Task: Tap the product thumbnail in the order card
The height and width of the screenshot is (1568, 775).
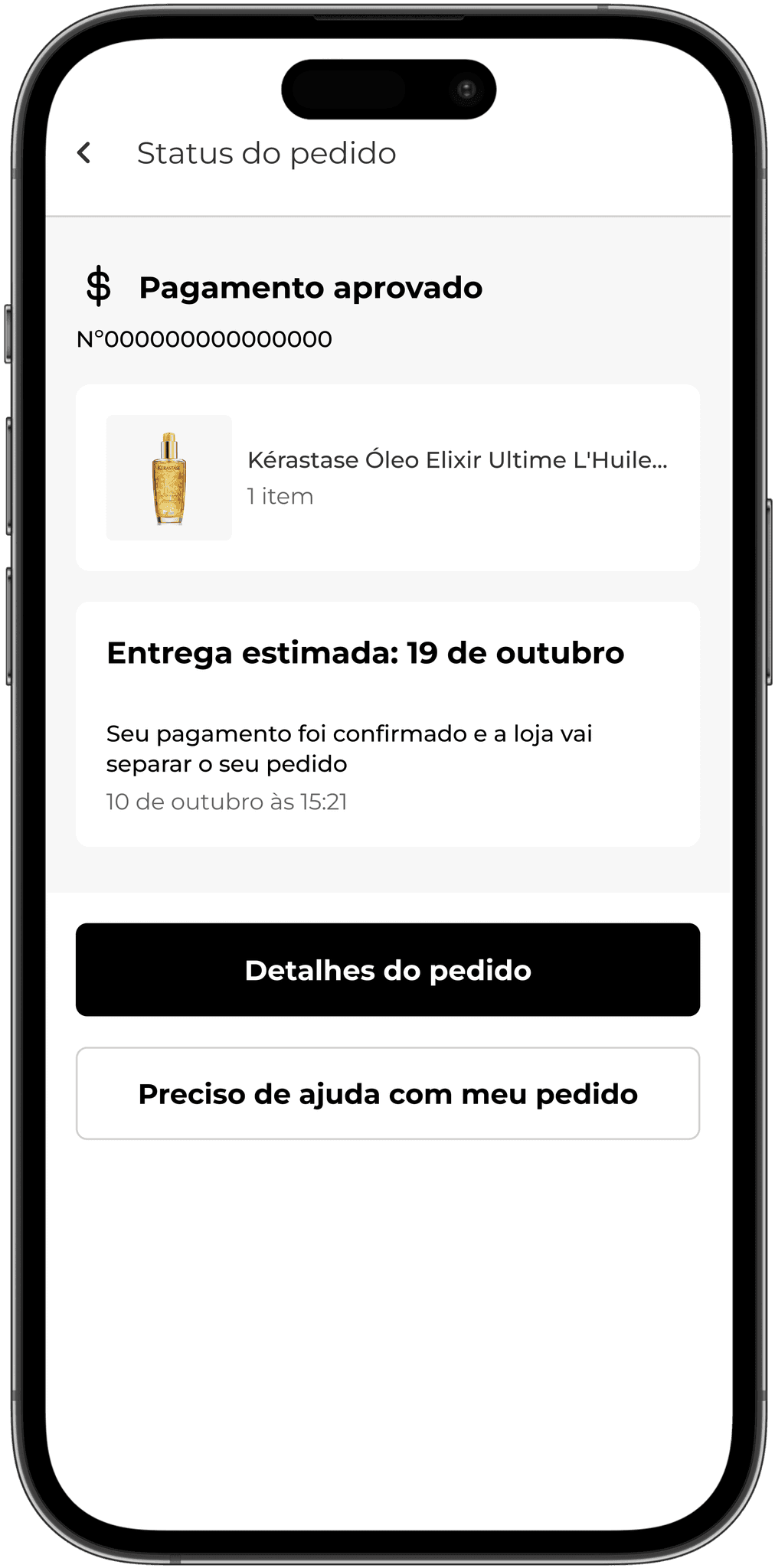Action: point(169,475)
